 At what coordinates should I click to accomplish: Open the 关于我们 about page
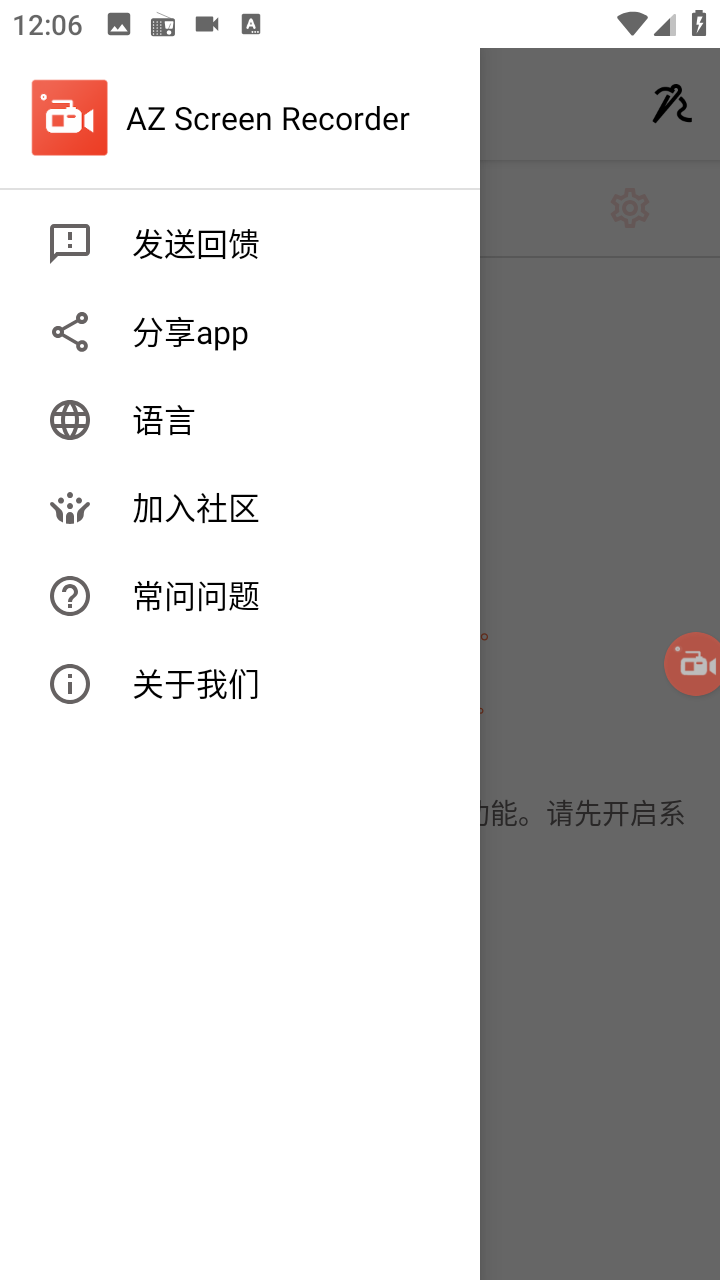pos(240,684)
